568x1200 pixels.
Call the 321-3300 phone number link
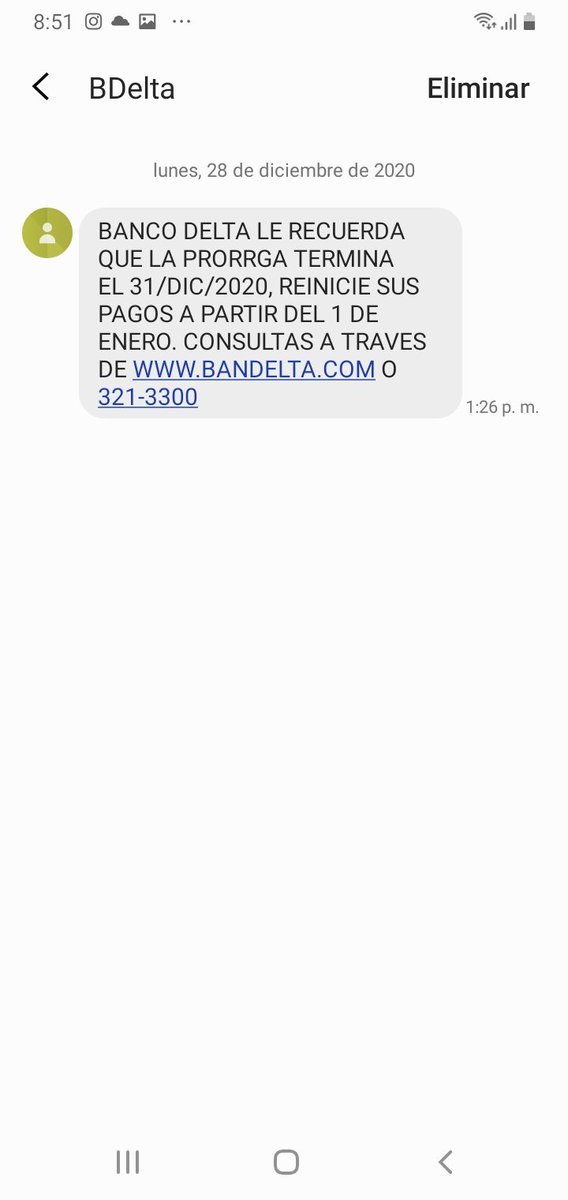click(x=148, y=397)
